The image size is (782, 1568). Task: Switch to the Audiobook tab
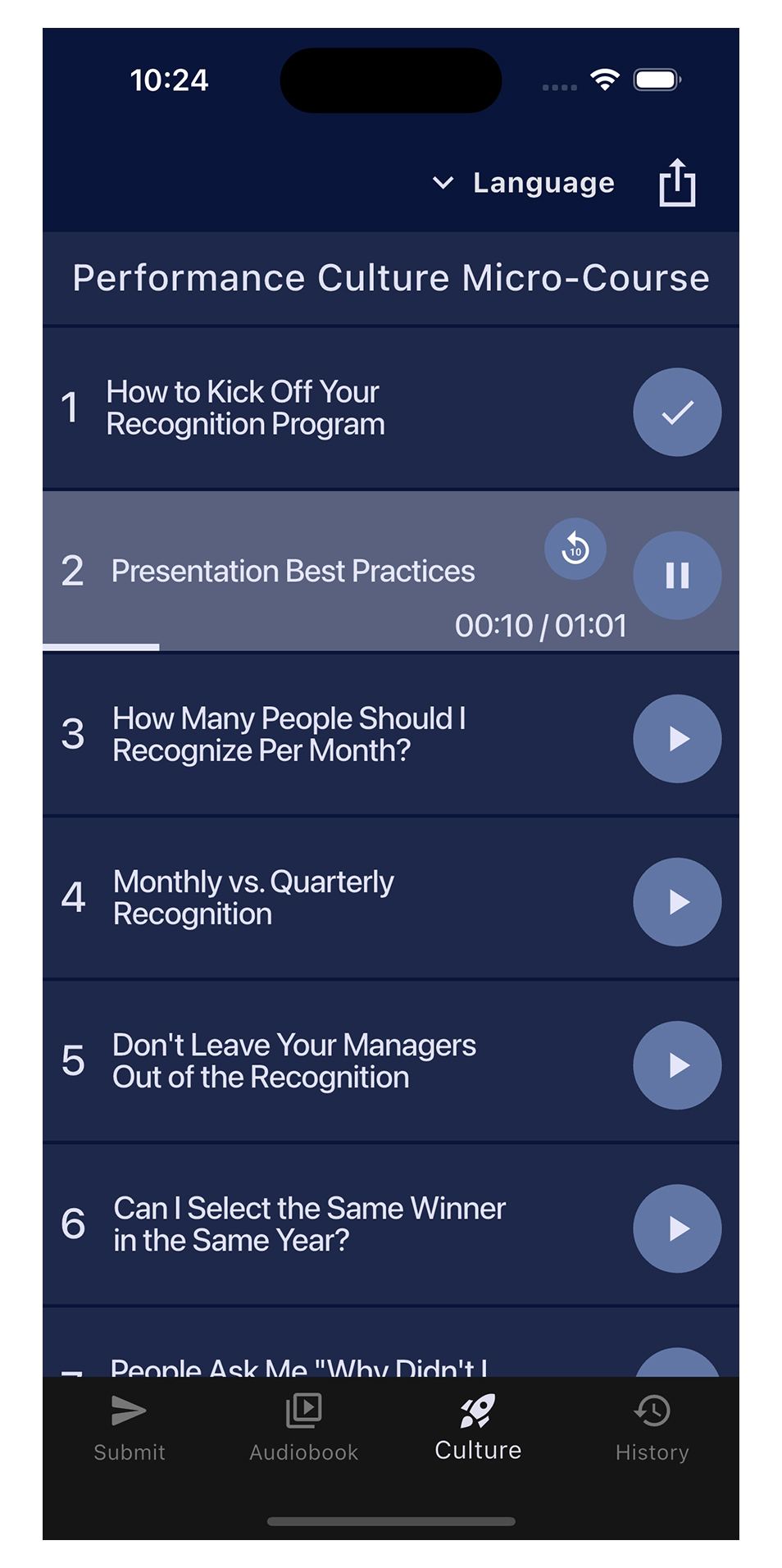[303, 1428]
